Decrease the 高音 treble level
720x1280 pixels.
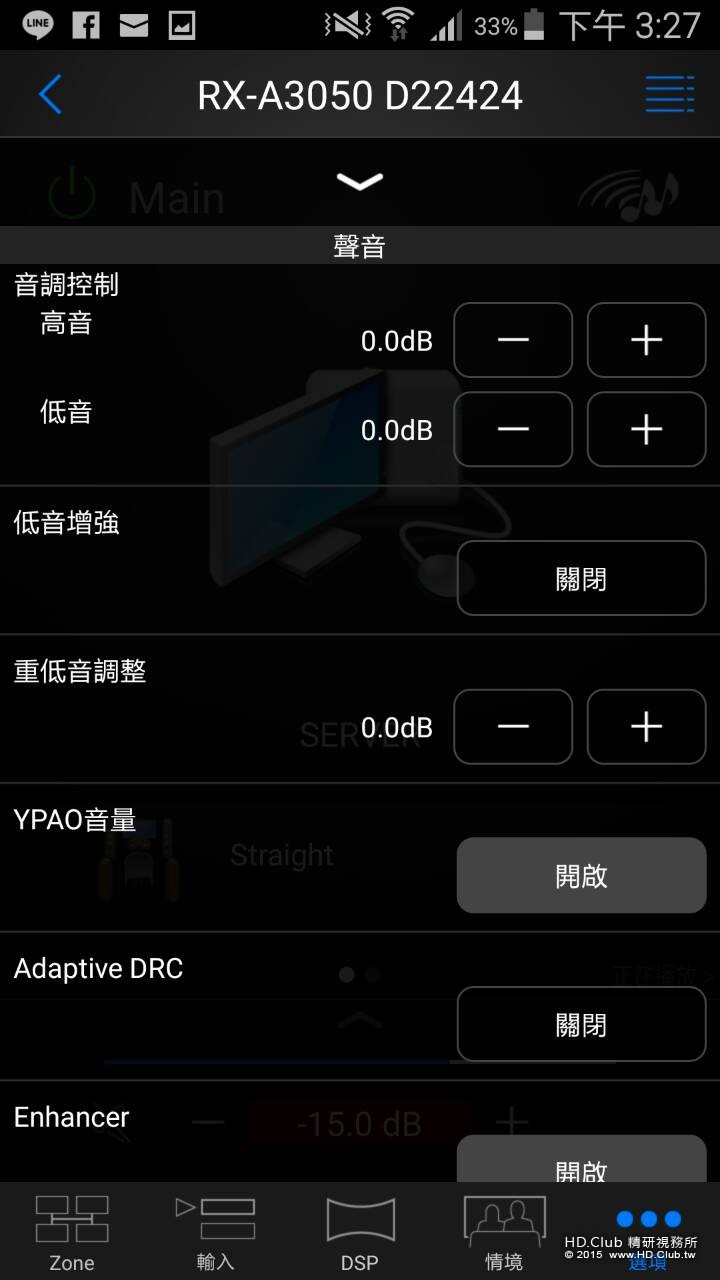513,340
